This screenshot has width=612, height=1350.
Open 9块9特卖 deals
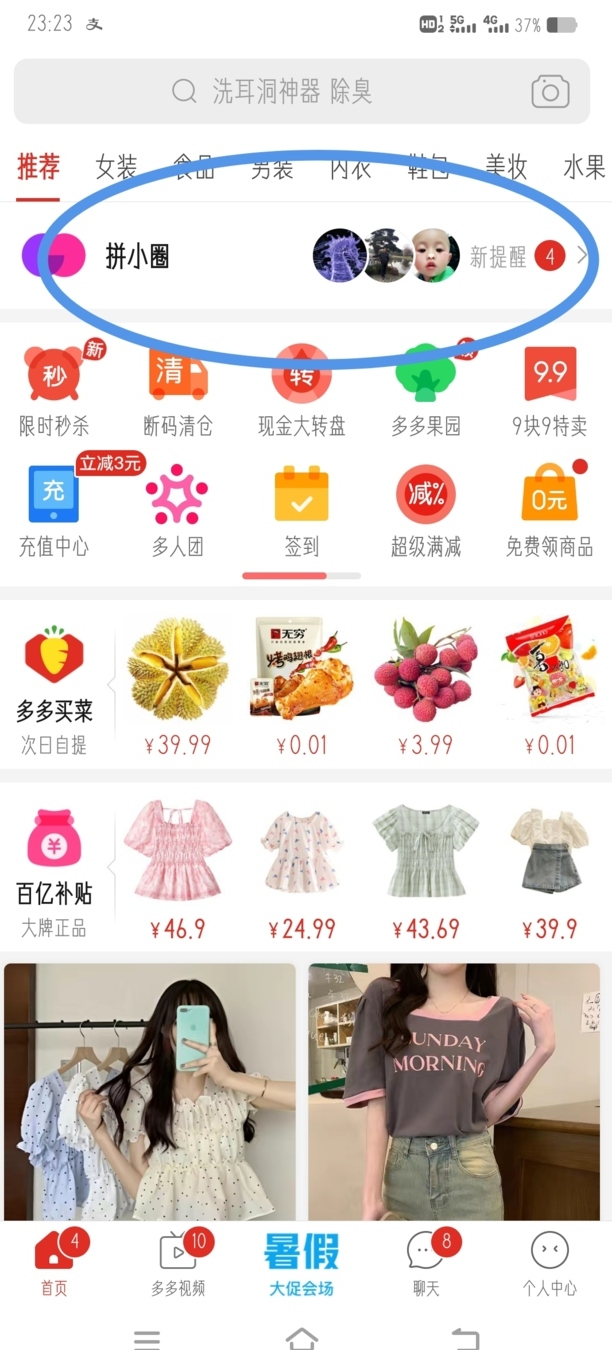click(549, 390)
